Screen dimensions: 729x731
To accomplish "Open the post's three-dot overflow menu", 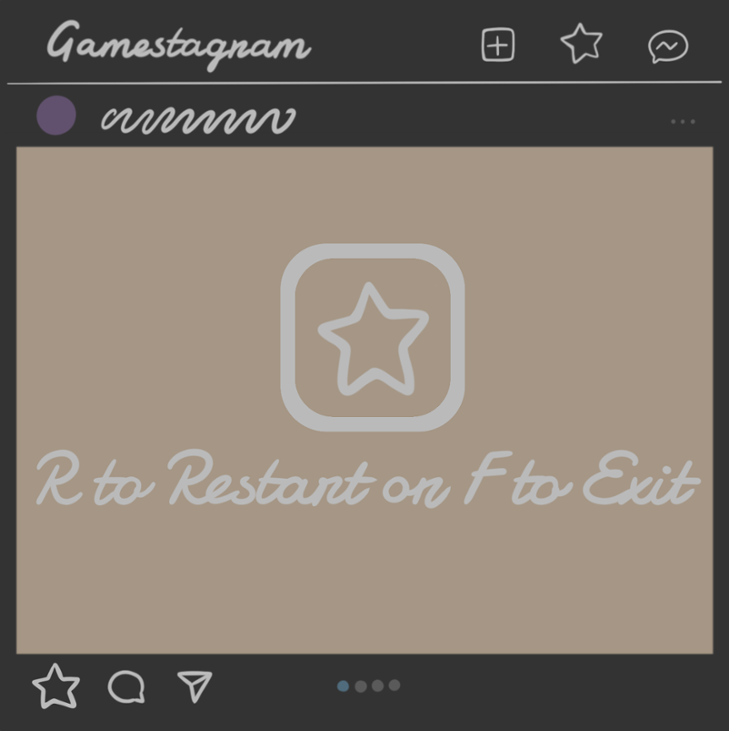I will (x=683, y=122).
